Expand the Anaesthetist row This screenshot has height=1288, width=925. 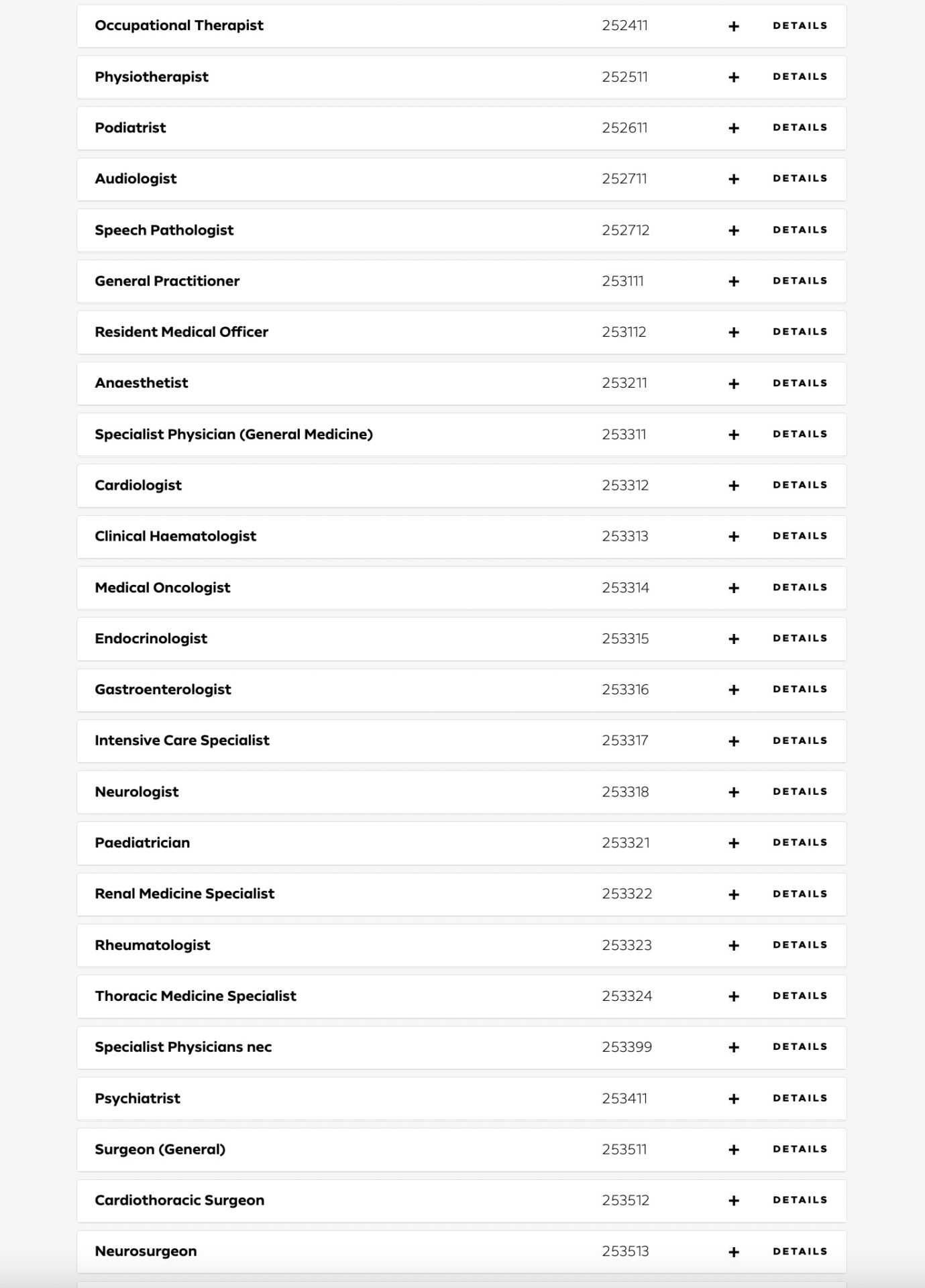pyautogui.click(x=734, y=383)
